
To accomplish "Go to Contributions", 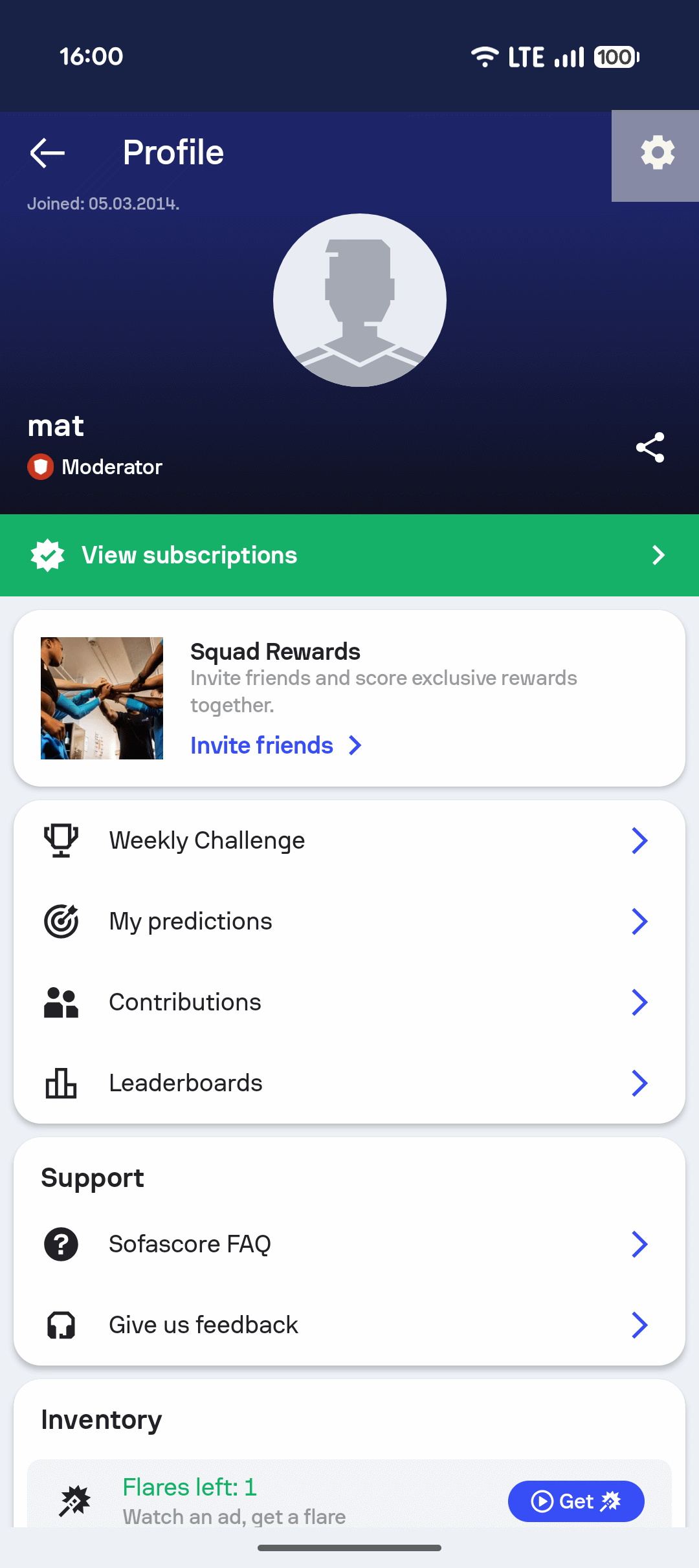I will (x=349, y=1002).
